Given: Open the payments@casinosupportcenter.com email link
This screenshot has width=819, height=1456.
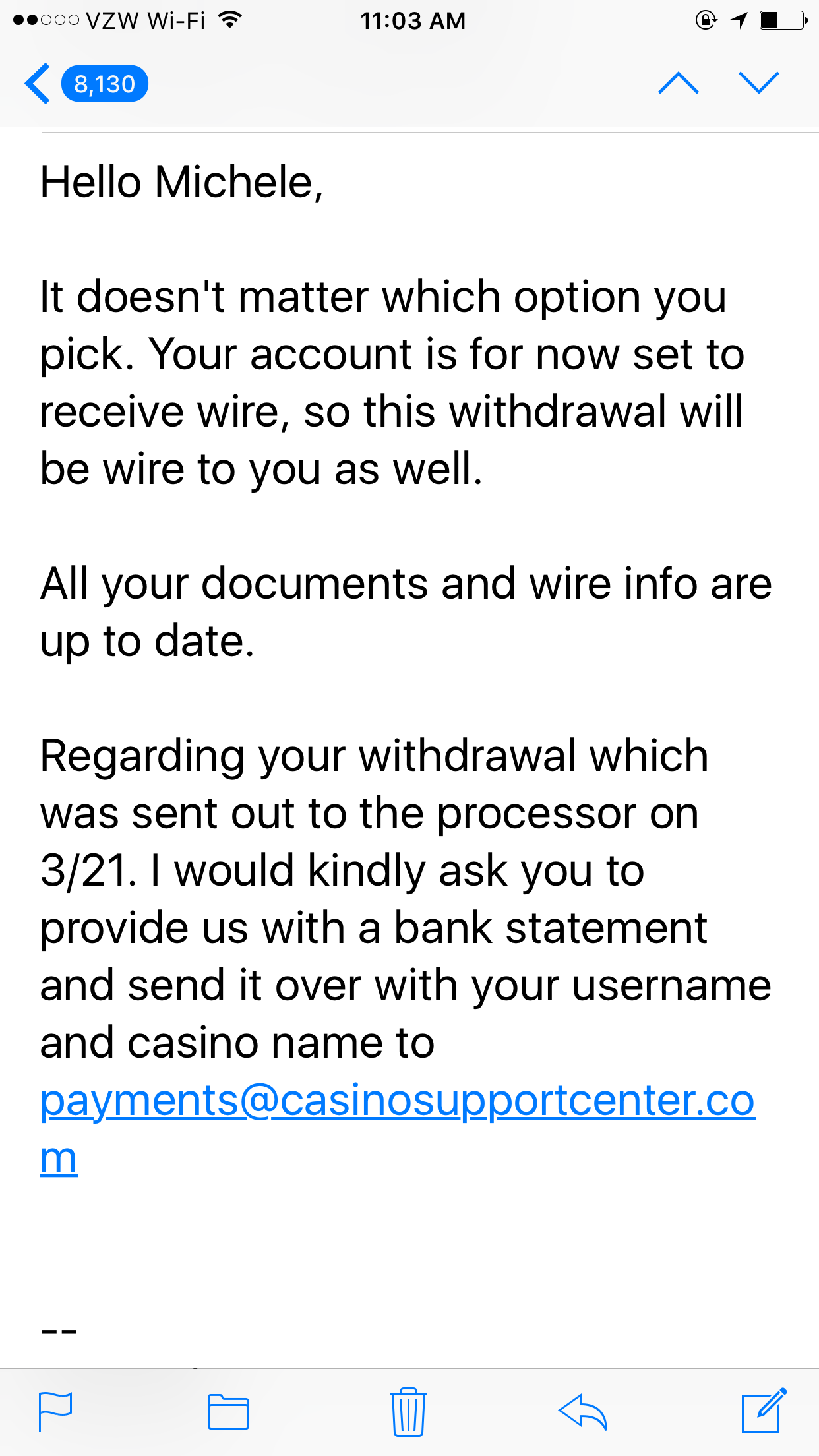Looking at the screenshot, I should point(397,1128).
